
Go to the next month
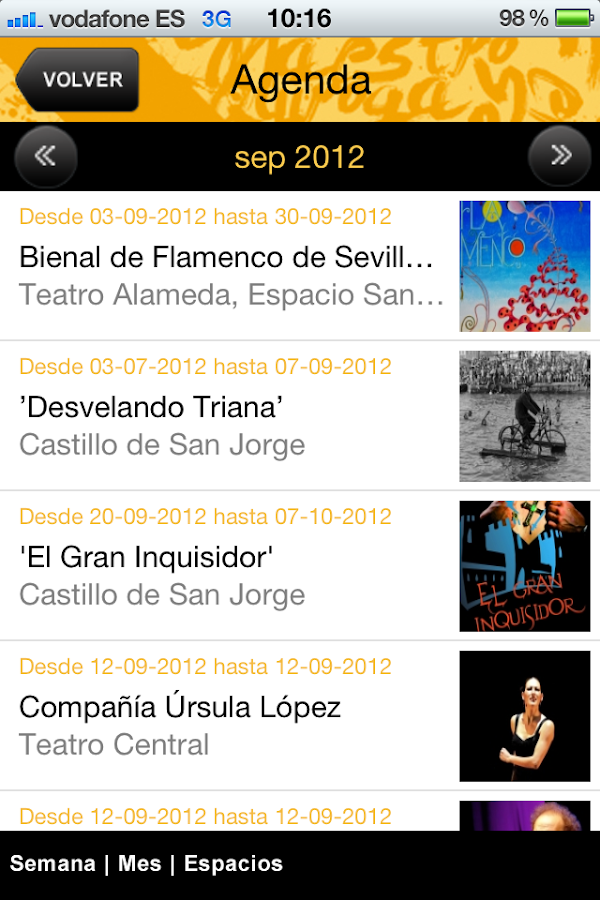click(560, 156)
